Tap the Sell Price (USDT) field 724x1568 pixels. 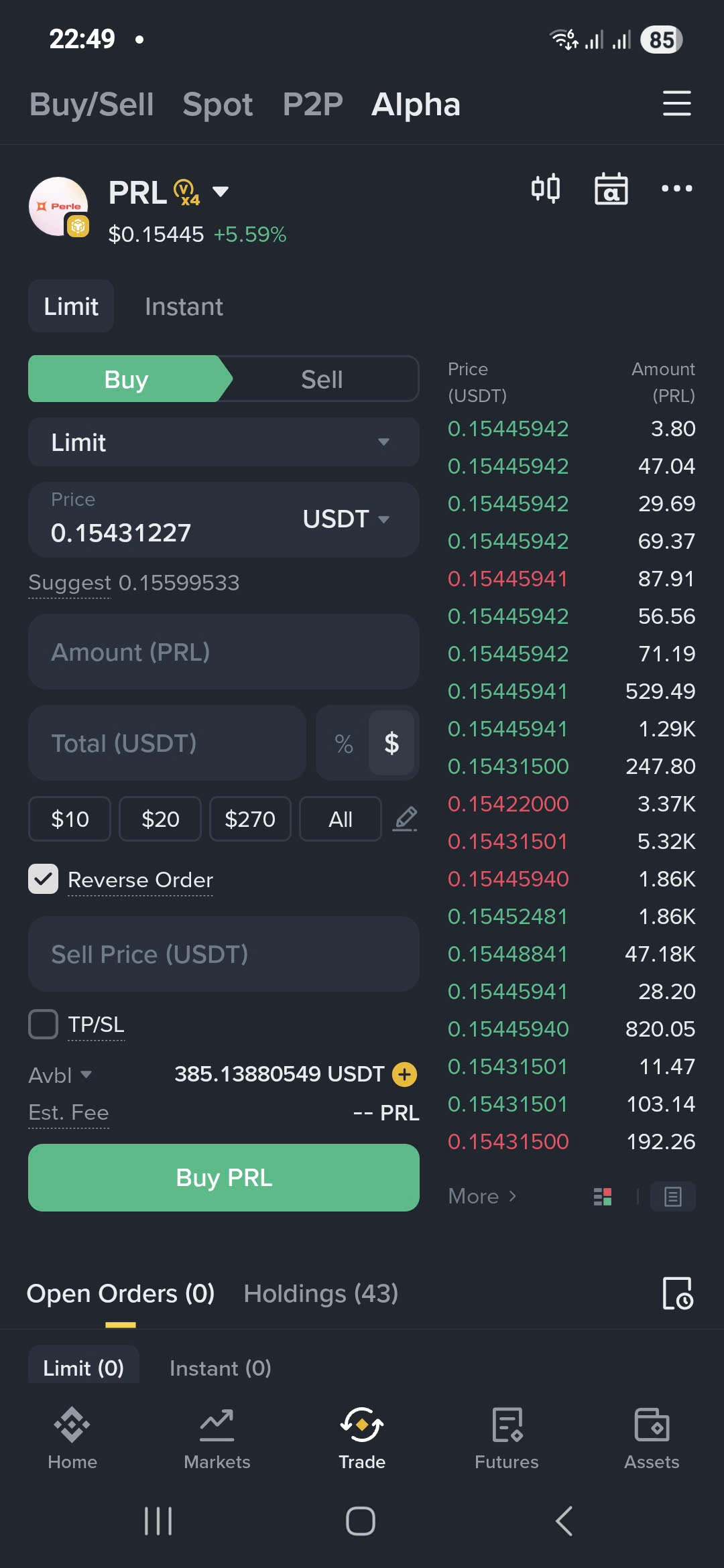(223, 954)
